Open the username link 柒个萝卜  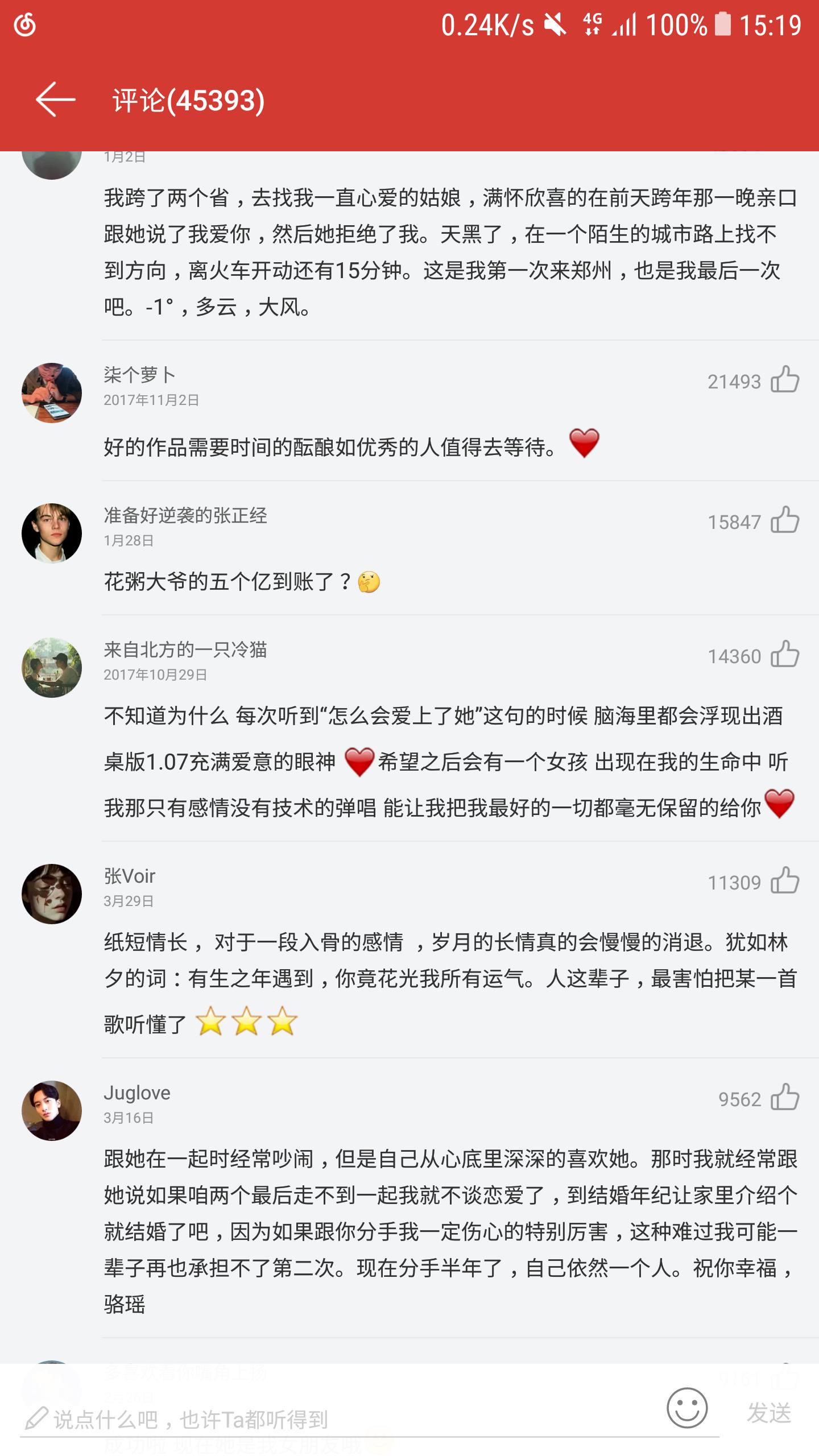[139, 374]
